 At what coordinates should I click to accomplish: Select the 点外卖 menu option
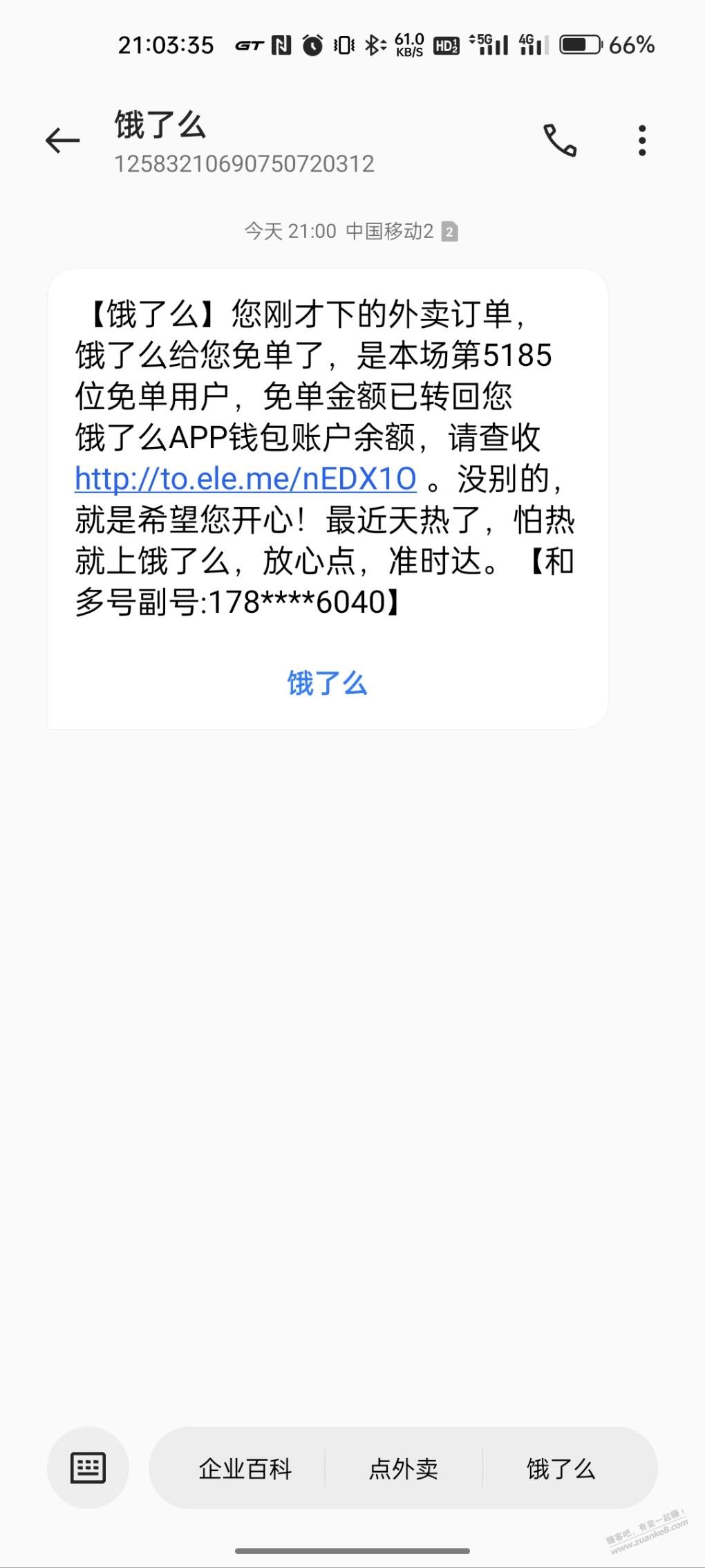pyautogui.click(x=403, y=1468)
